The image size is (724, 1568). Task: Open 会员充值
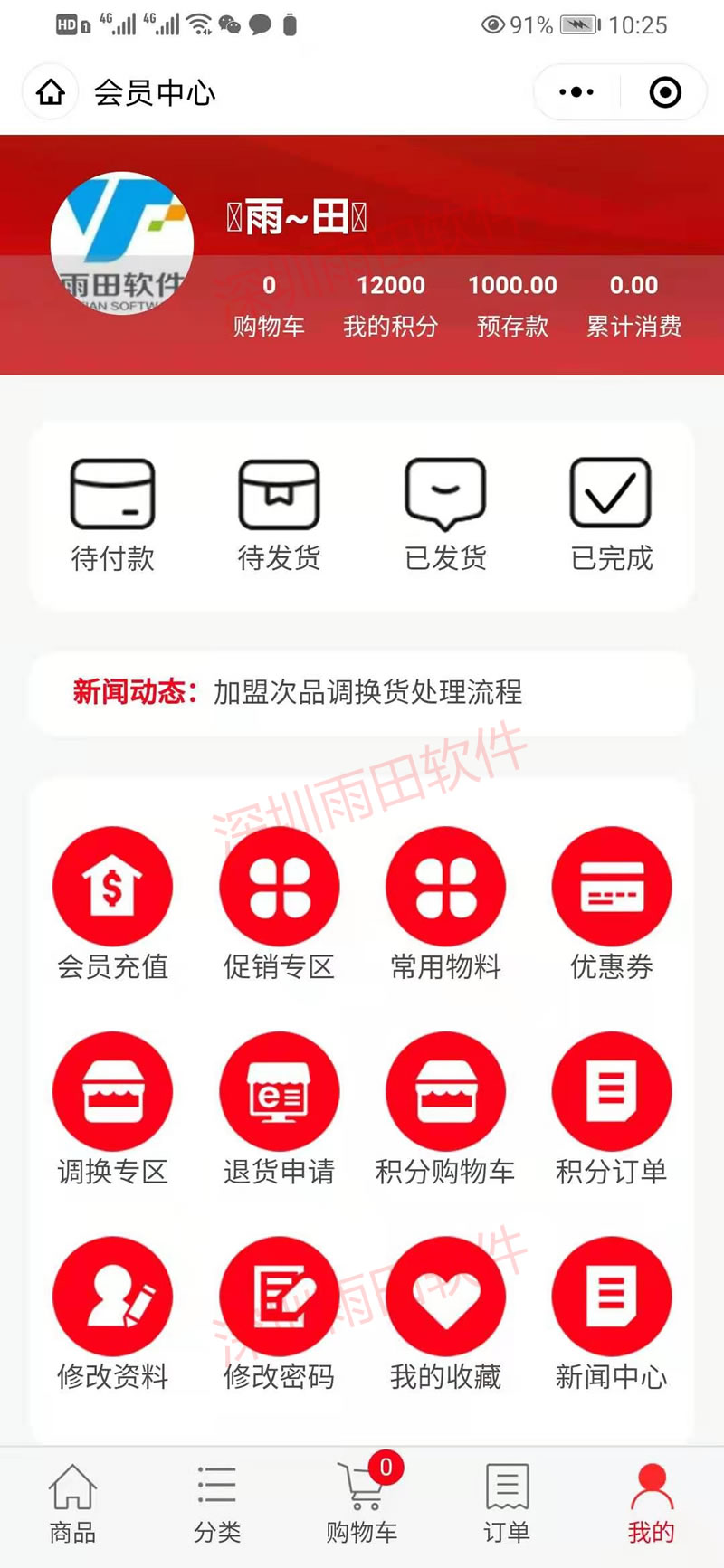pos(113,905)
